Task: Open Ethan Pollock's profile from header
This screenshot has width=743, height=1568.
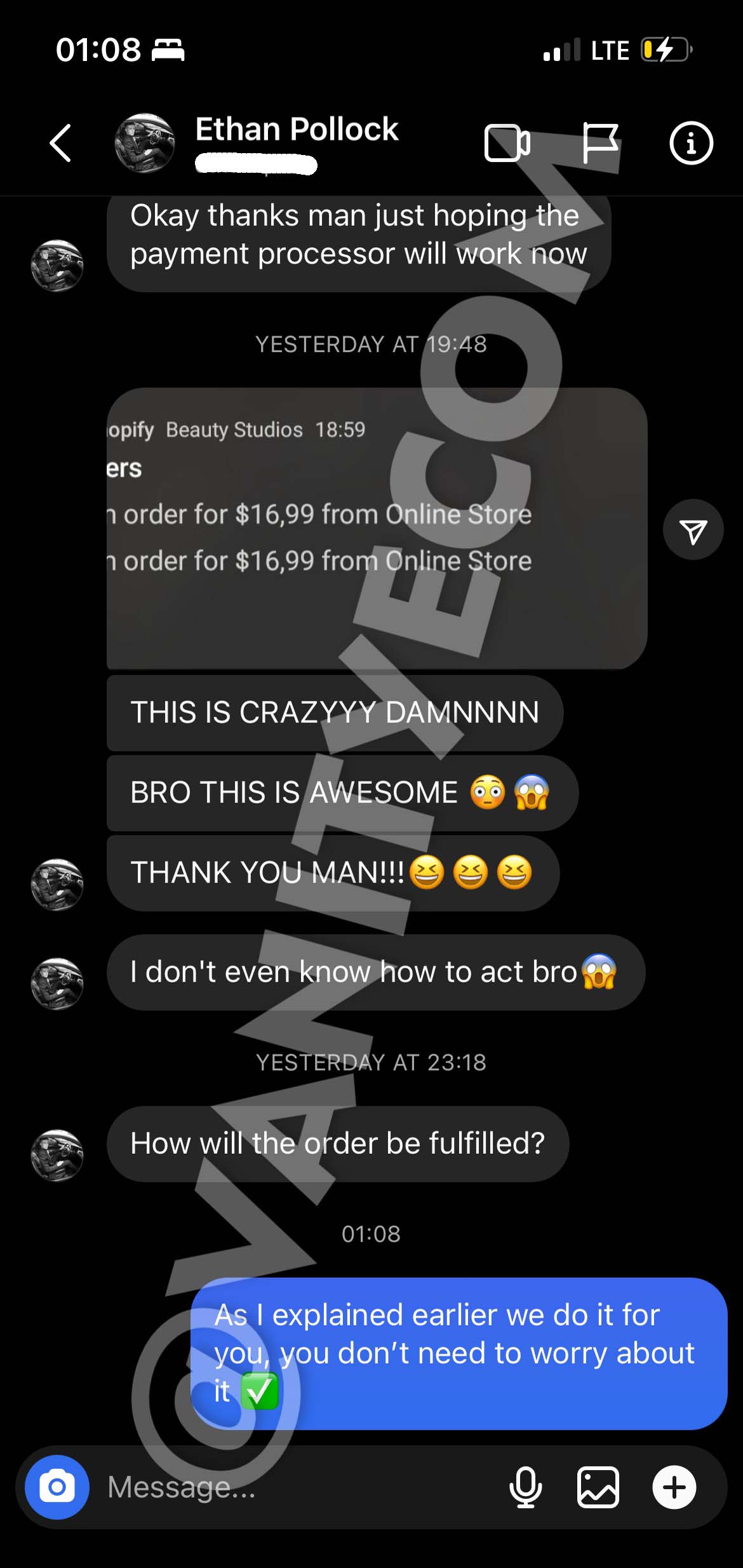Action: (296, 130)
